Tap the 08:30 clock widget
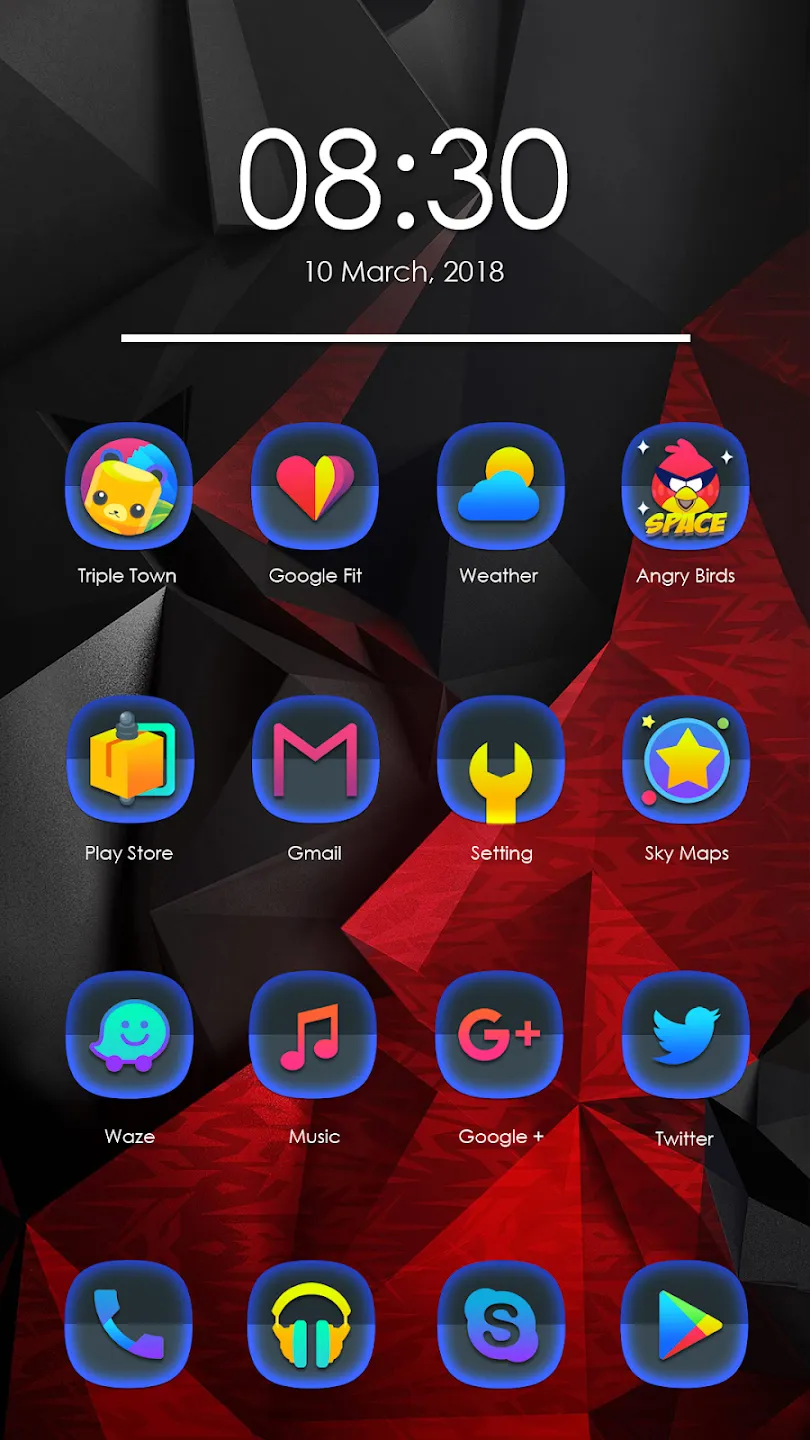The width and height of the screenshot is (810, 1440). click(x=404, y=180)
